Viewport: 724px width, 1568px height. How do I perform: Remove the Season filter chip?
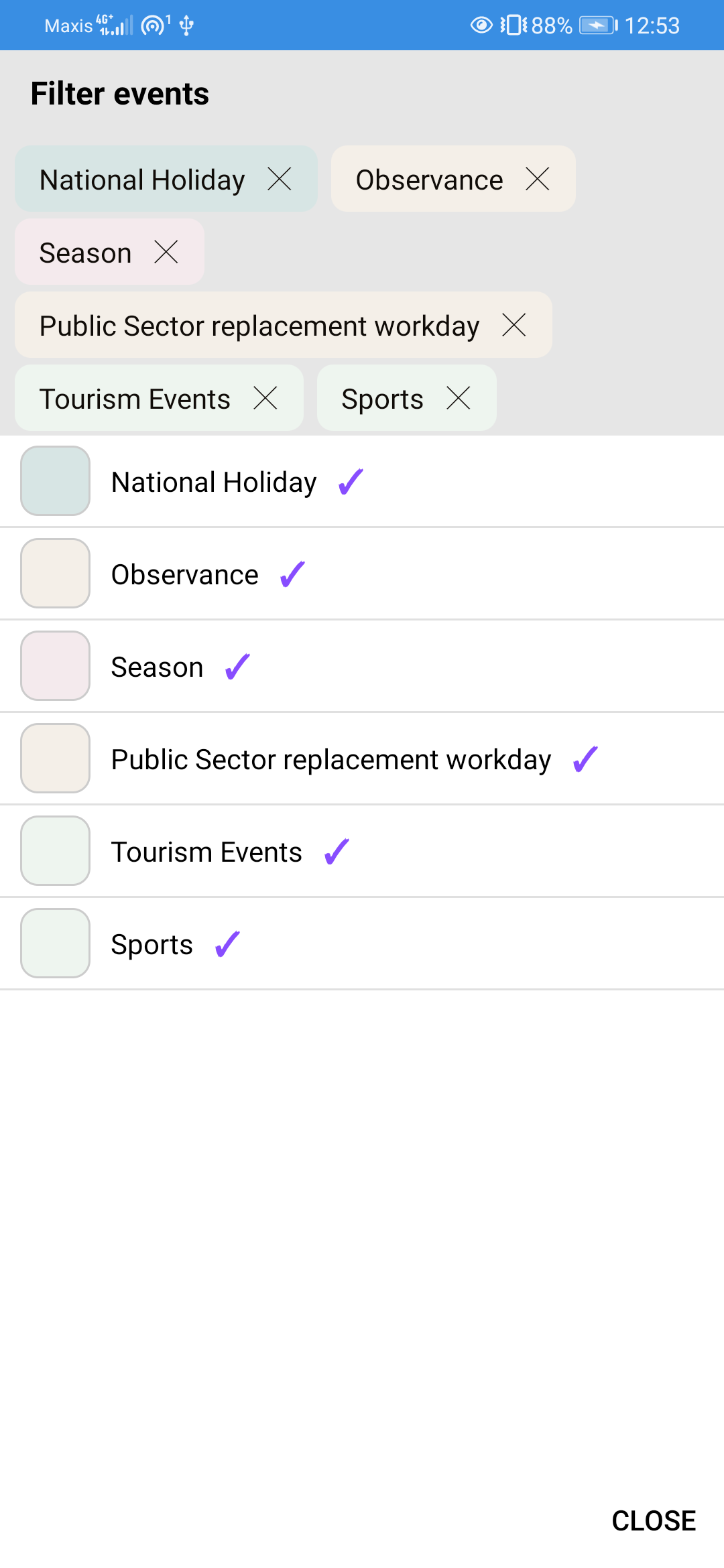click(166, 252)
